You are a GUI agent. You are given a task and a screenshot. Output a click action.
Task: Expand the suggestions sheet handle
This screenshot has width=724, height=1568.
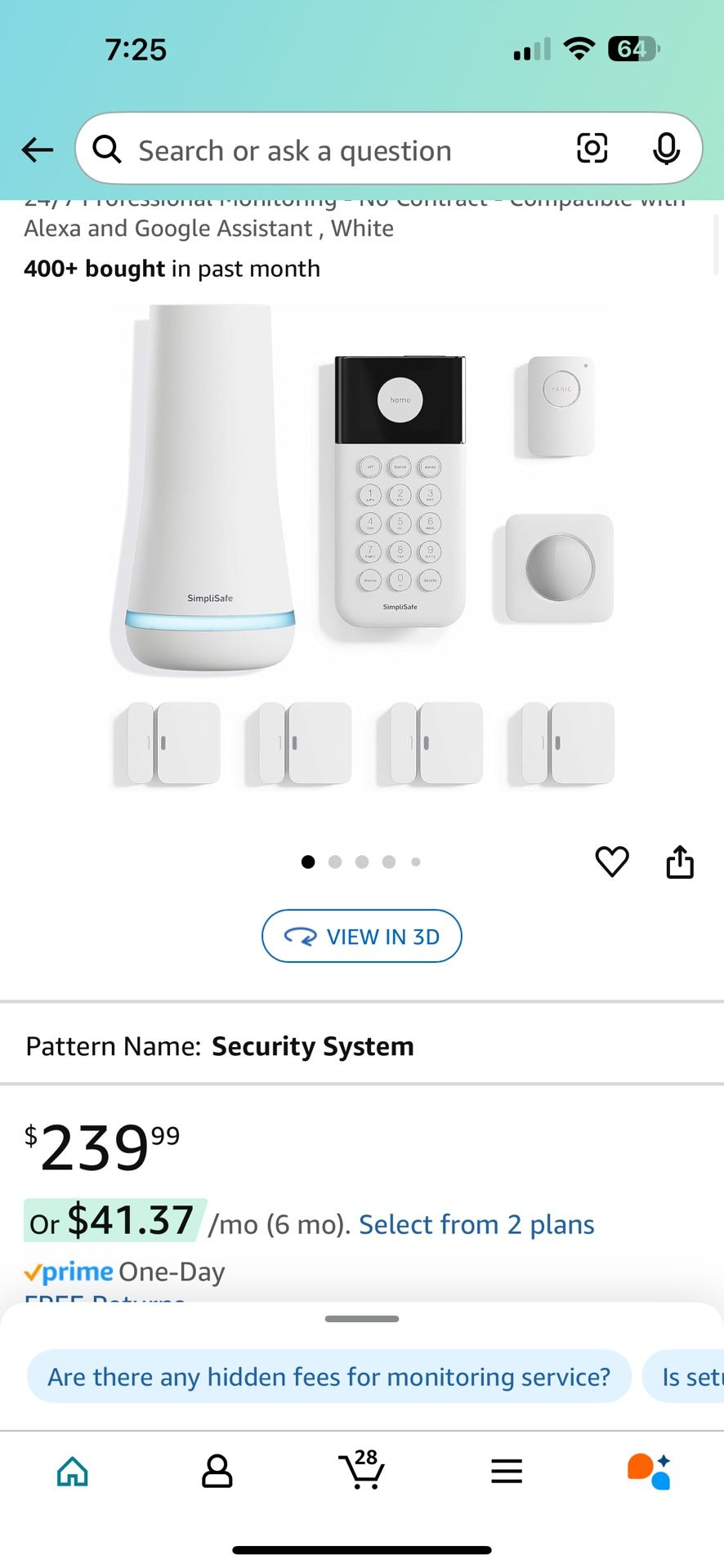click(362, 1319)
